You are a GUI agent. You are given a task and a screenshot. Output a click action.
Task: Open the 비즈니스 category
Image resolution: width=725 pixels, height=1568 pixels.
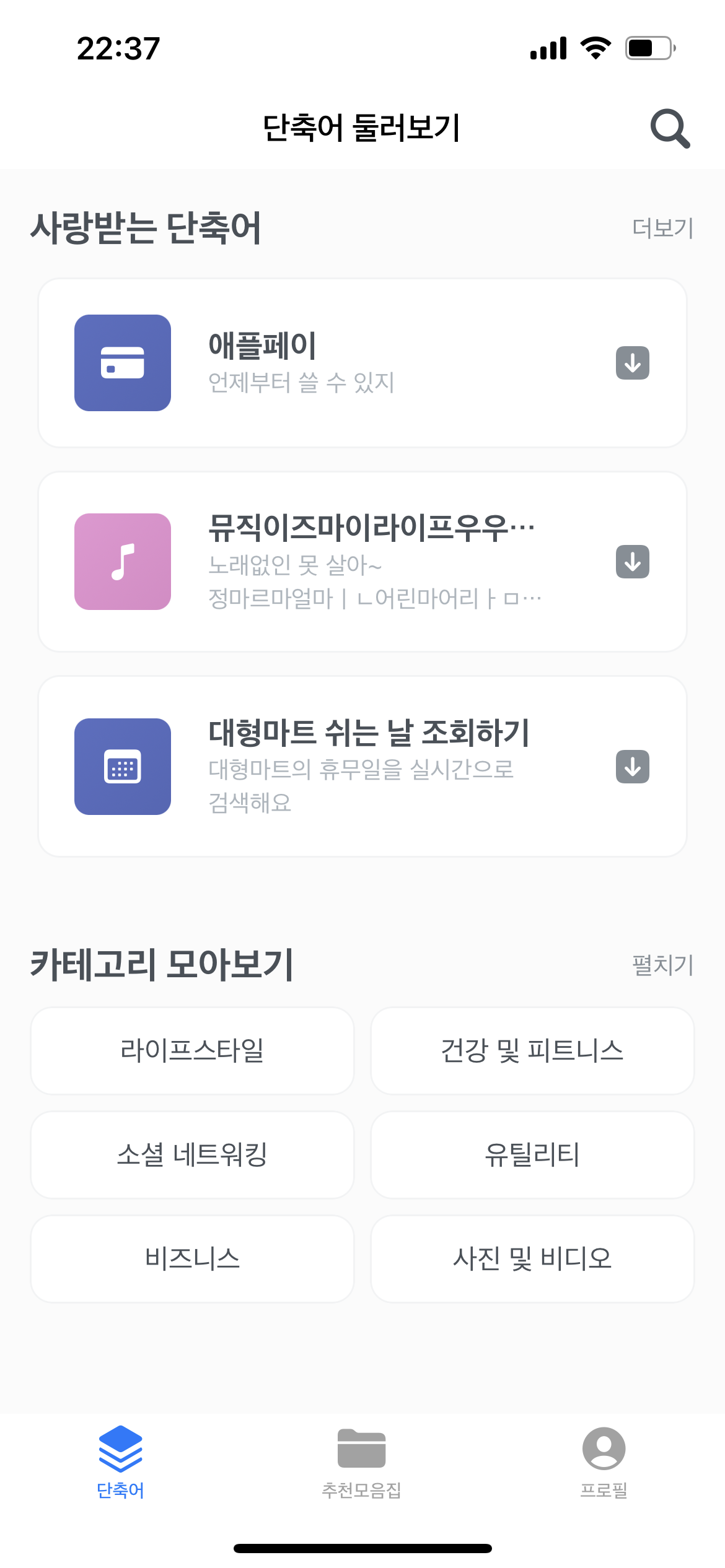[192, 1259]
